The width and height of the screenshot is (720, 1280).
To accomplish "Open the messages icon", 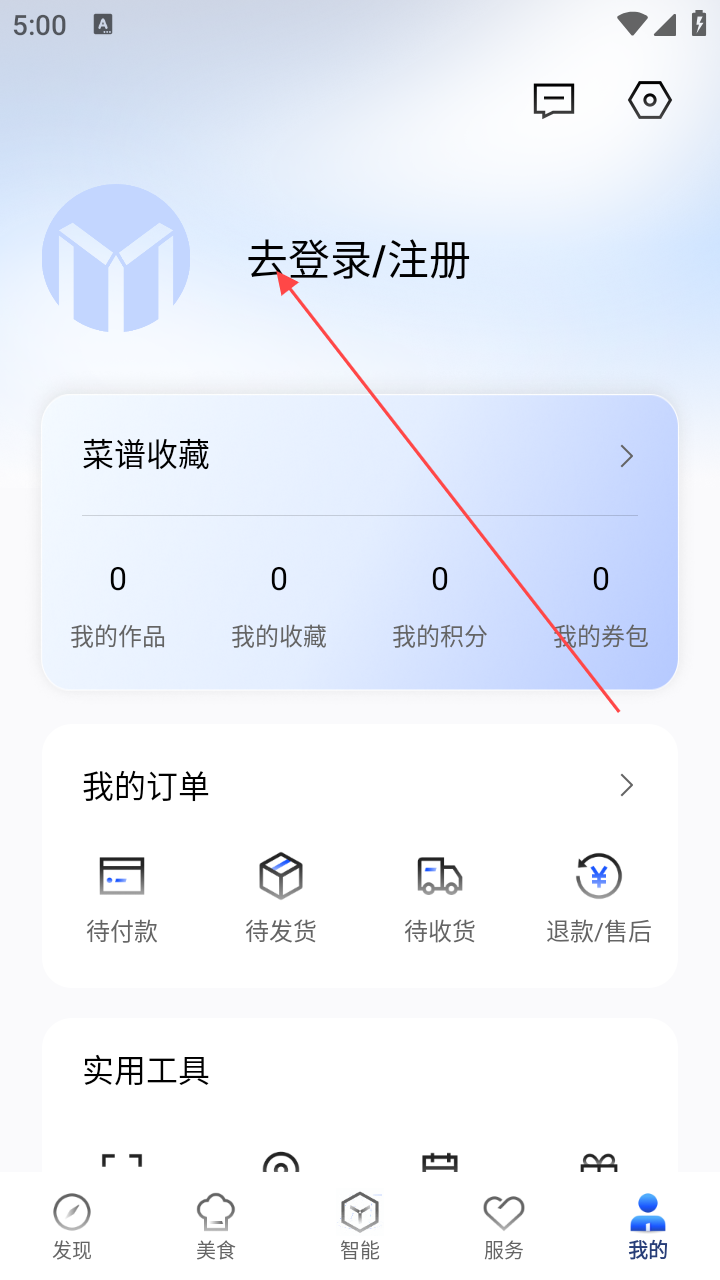I will [553, 100].
